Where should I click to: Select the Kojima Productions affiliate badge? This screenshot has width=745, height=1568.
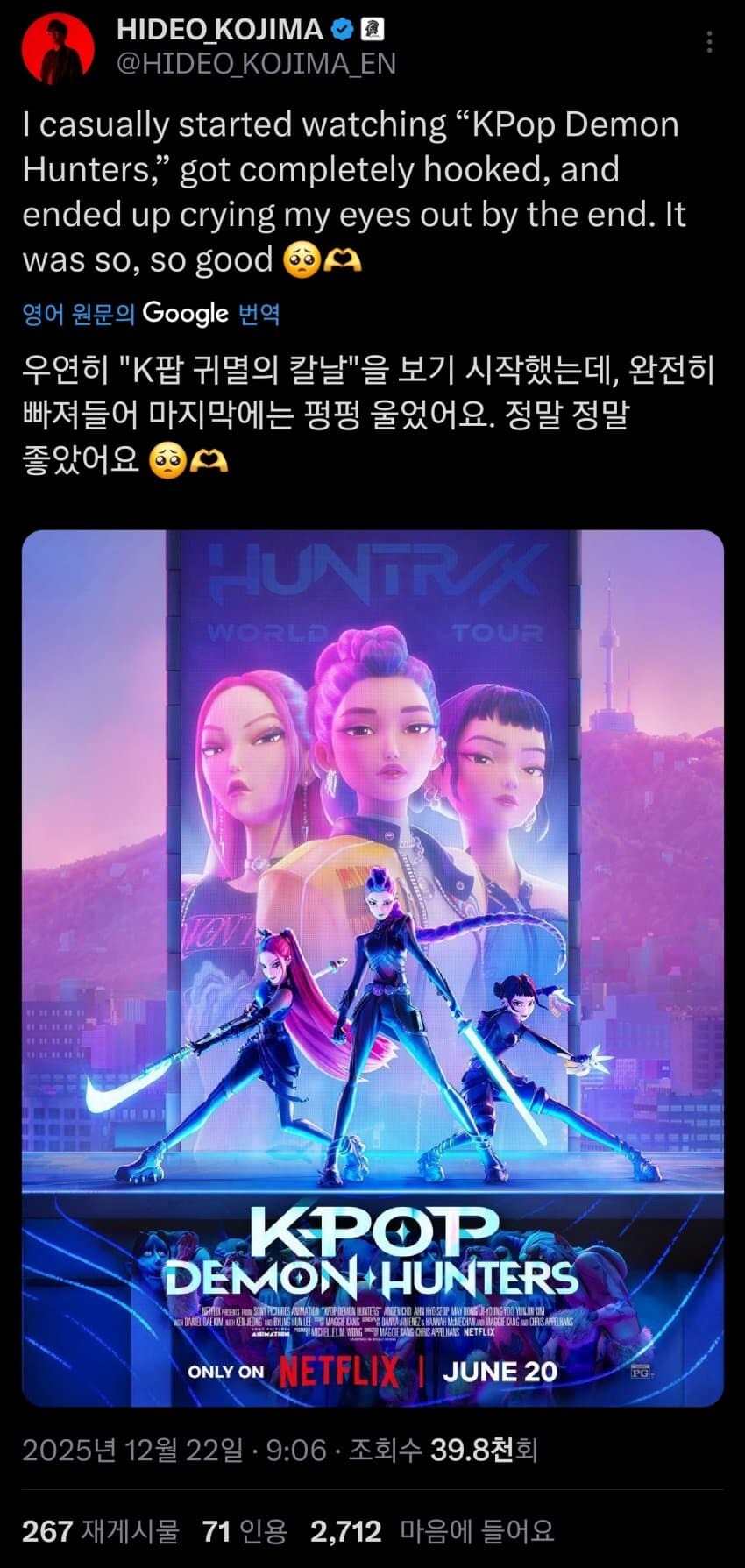(x=372, y=28)
